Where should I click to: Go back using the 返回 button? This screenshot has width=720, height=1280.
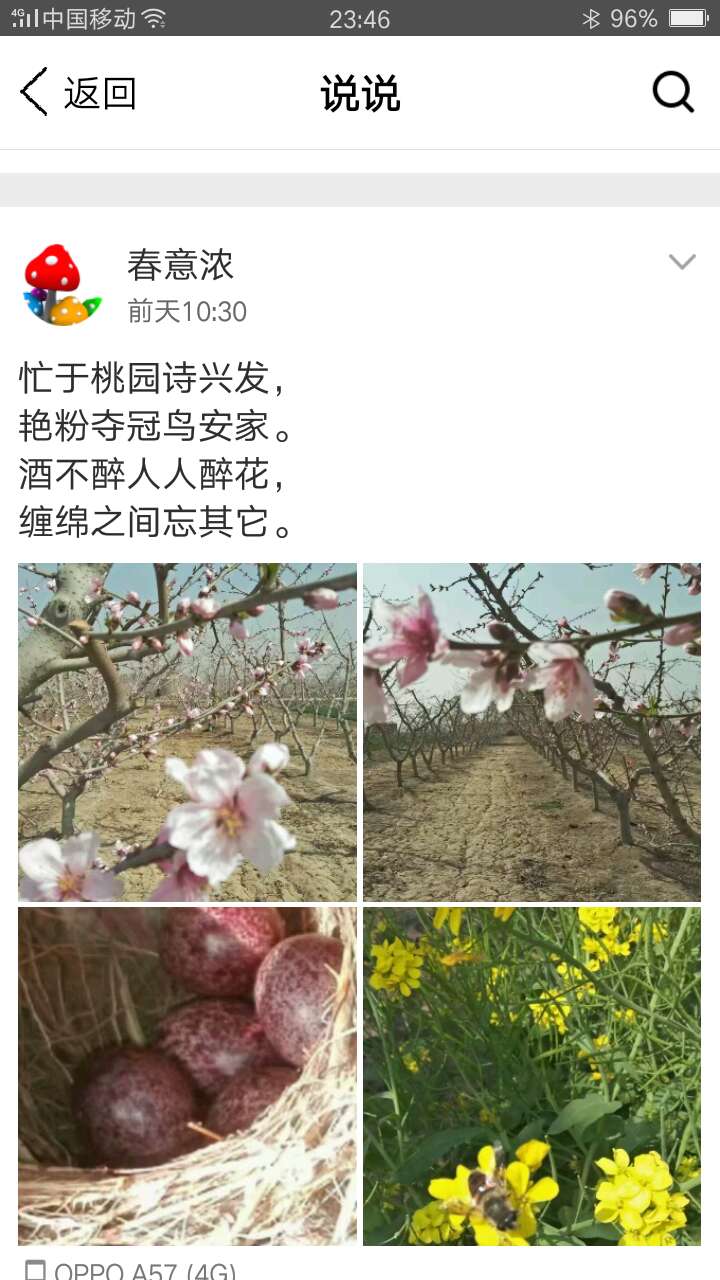click(78, 93)
